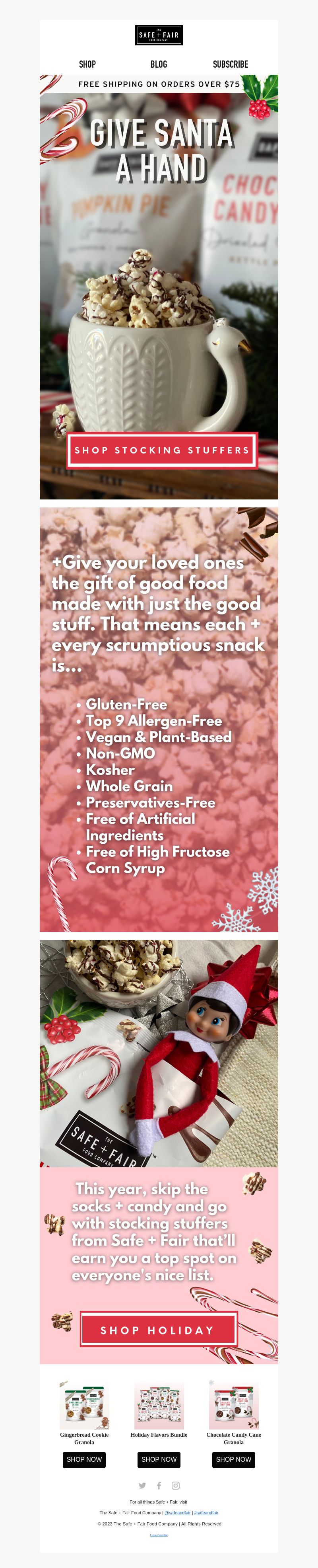Follow the @safeandfair link

tap(178, 1512)
